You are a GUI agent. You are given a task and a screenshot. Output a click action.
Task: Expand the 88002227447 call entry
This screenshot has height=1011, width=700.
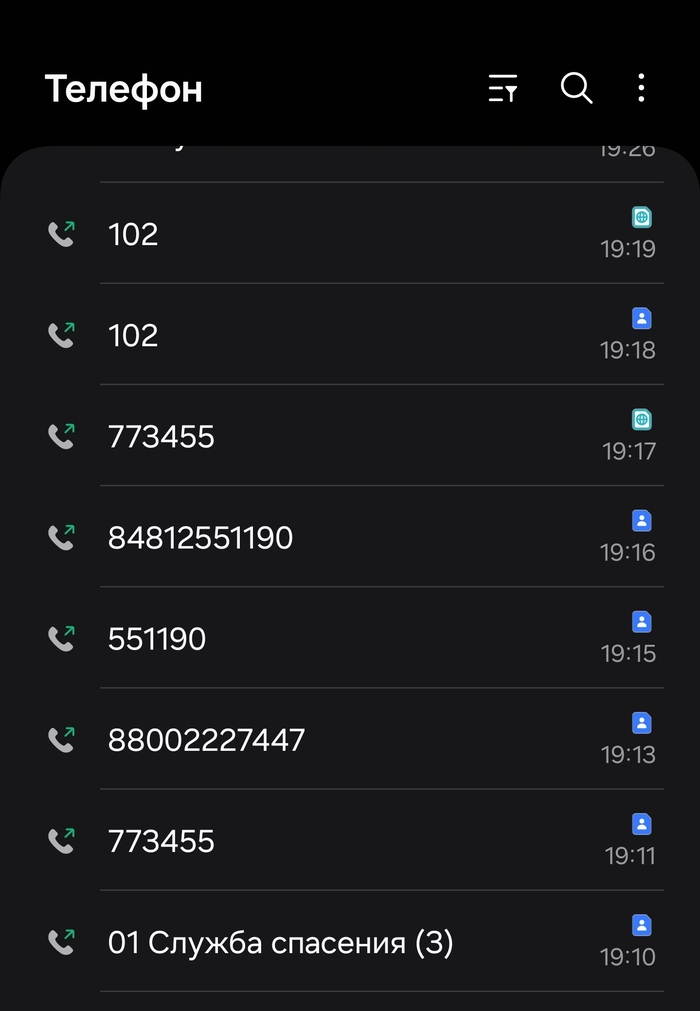(350, 740)
